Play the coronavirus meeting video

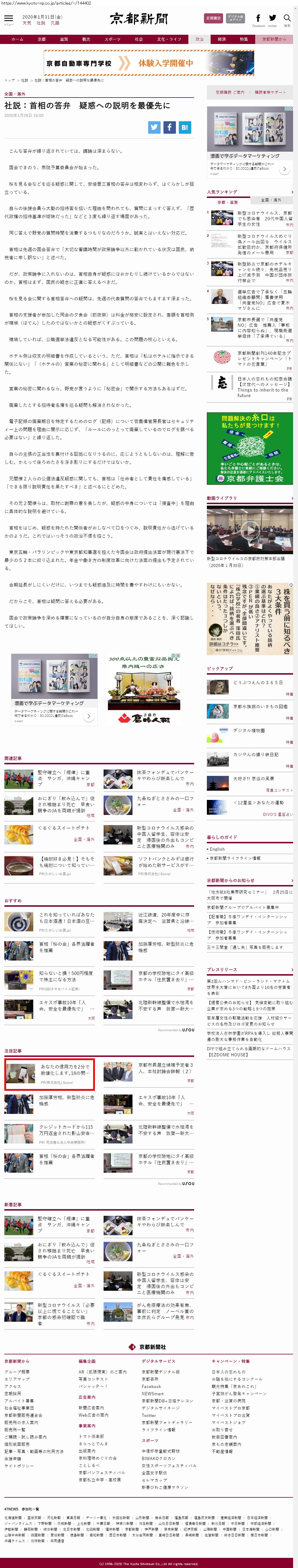[x=250, y=530]
